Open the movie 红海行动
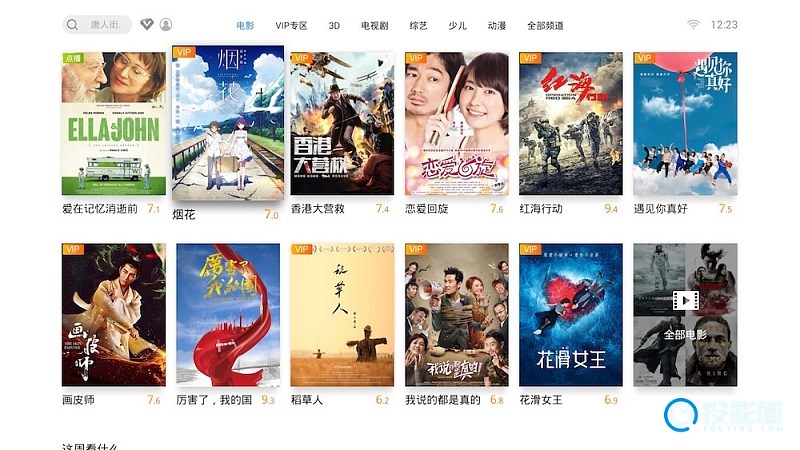Viewport: 800px width, 450px height. coord(570,123)
